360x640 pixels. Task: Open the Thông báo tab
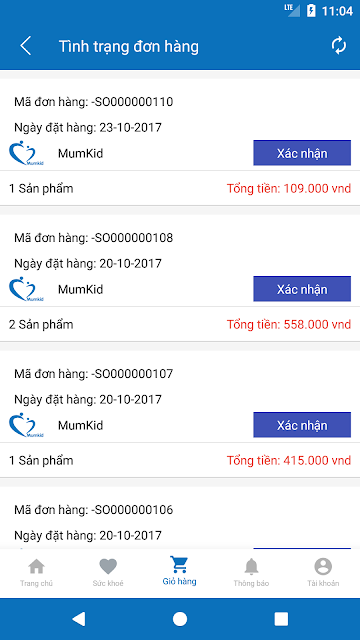[x=251, y=573]
